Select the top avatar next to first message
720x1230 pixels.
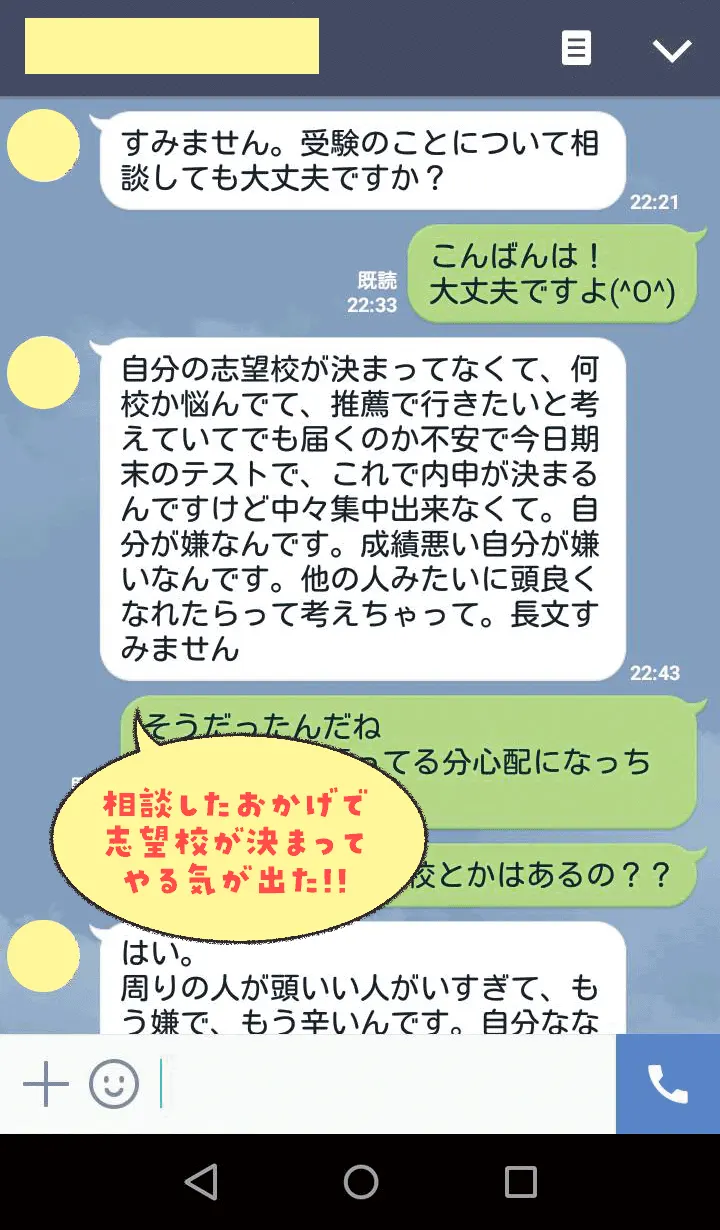[x=43, y=144]
